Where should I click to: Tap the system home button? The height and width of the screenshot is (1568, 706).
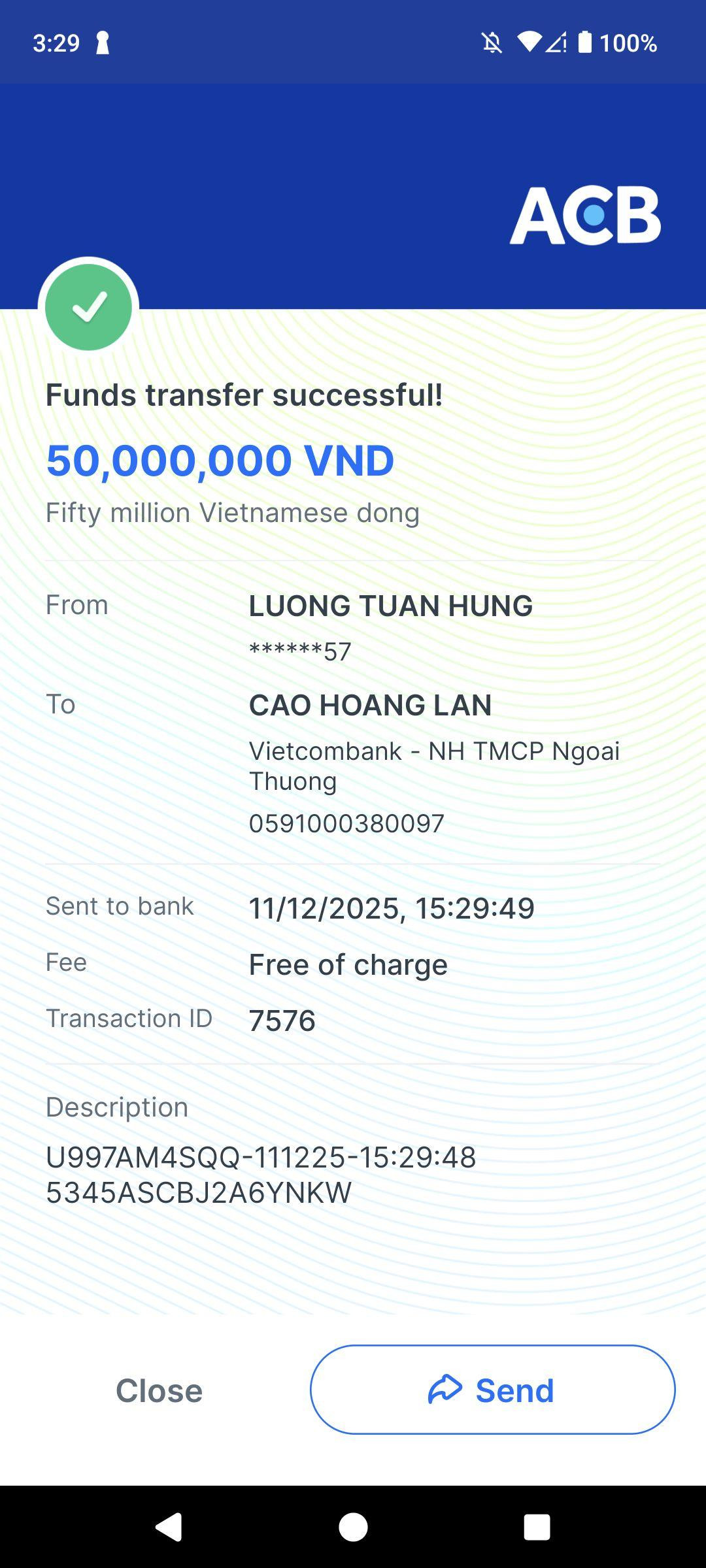(353, 1527)
